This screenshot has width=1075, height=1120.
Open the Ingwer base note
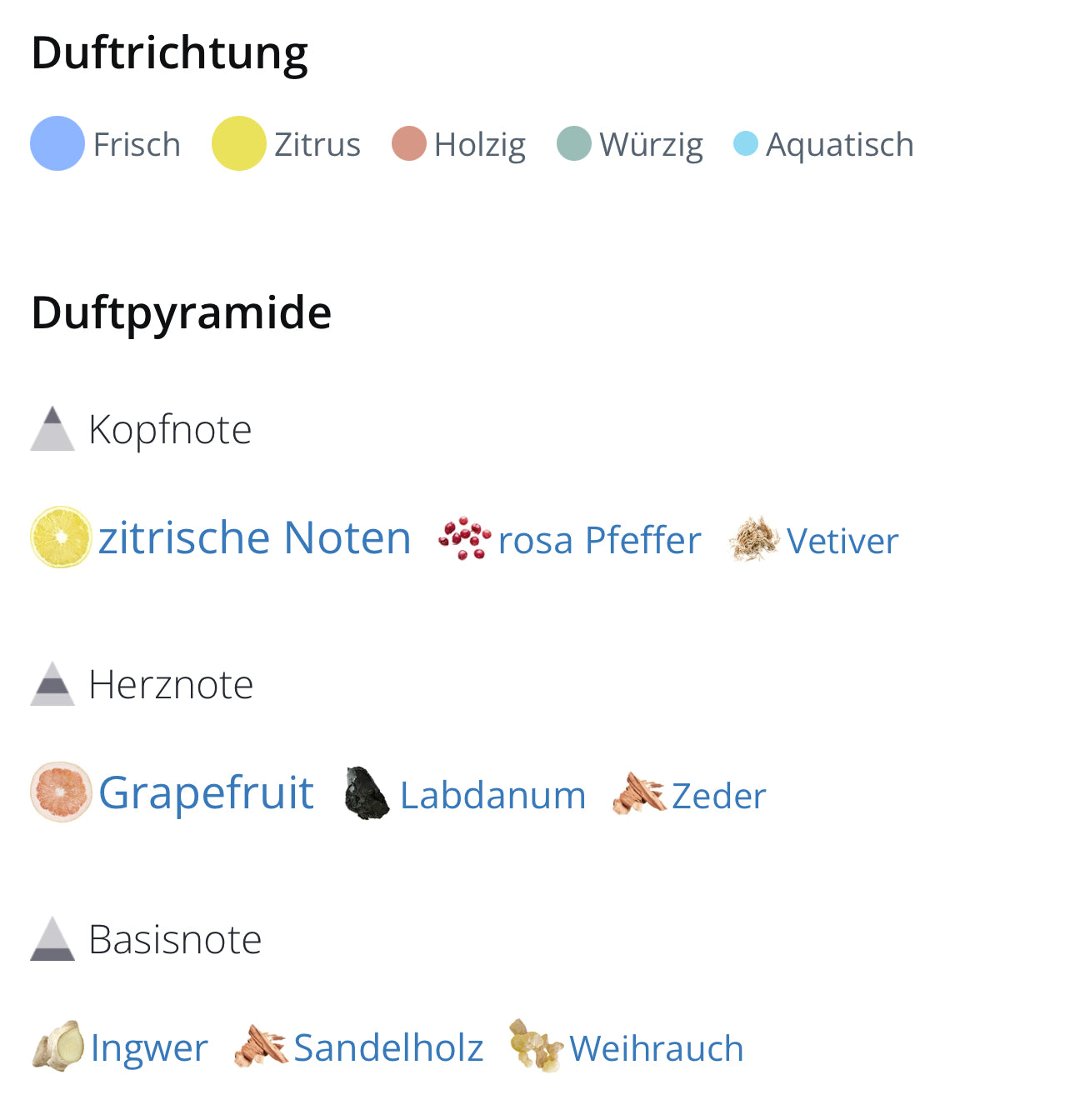tap(149, 1047)
